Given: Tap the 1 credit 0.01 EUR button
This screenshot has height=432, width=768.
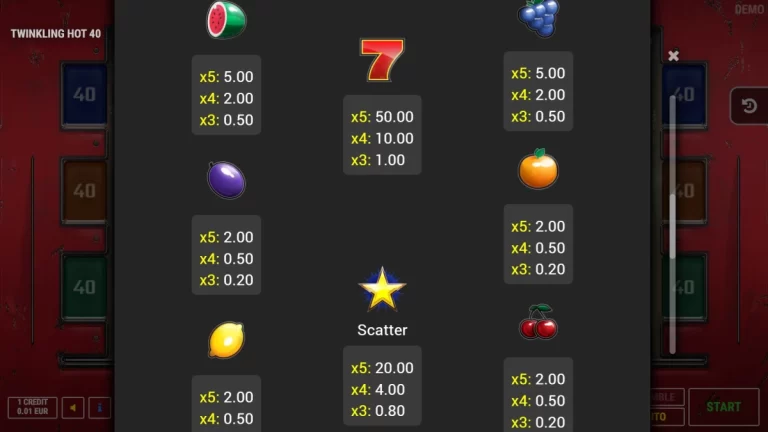Looking at the screenshot, I should (33, 407).
